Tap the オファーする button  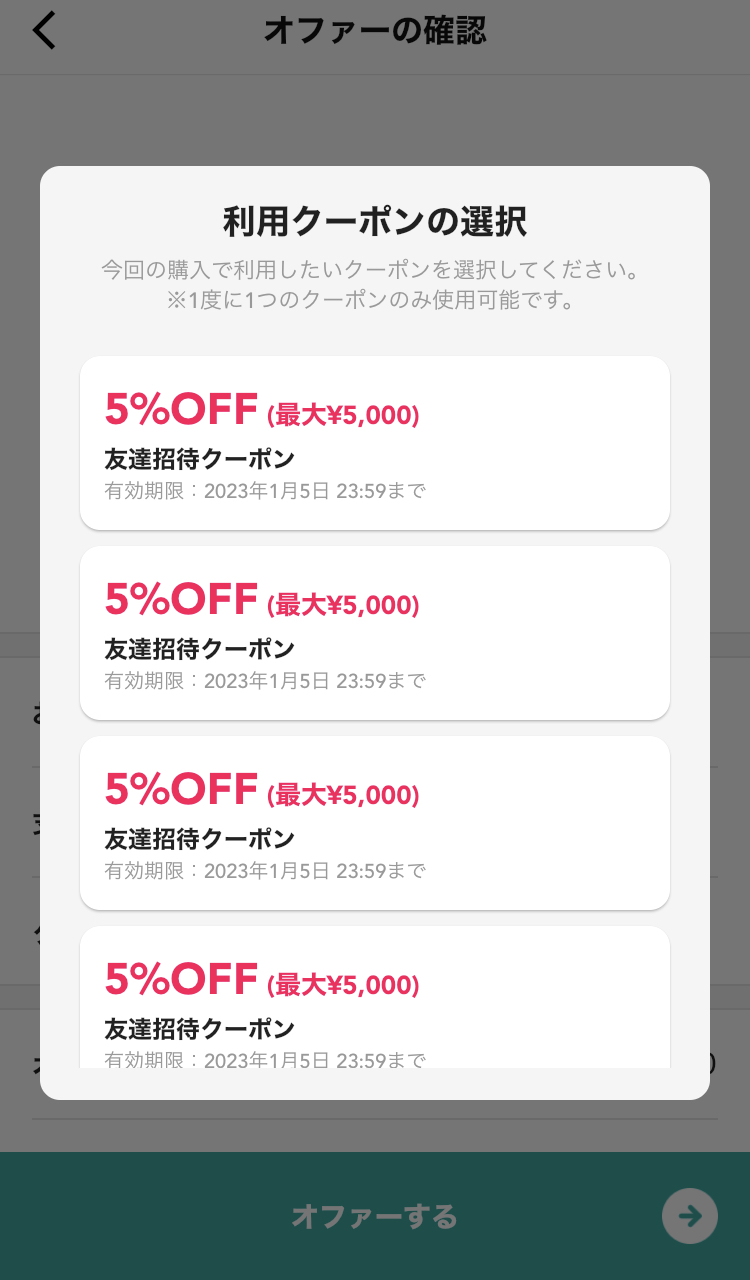point(375,1216)
